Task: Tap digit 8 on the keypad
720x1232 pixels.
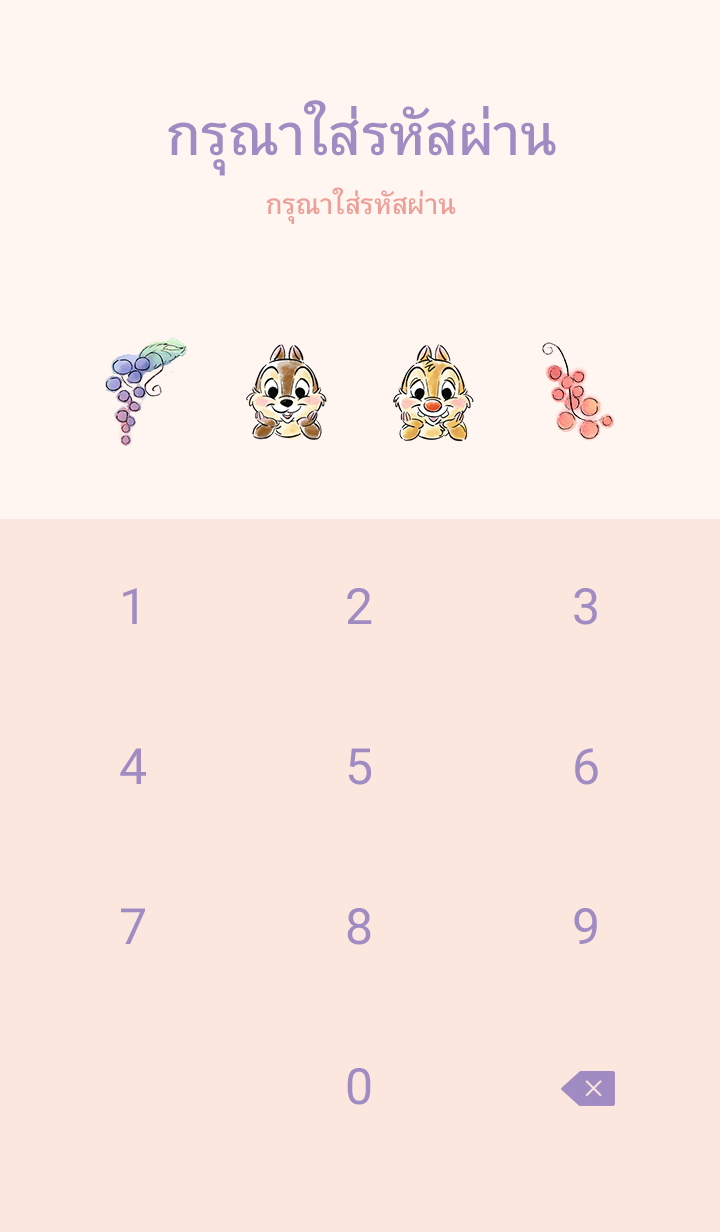Action: [359, 927]
